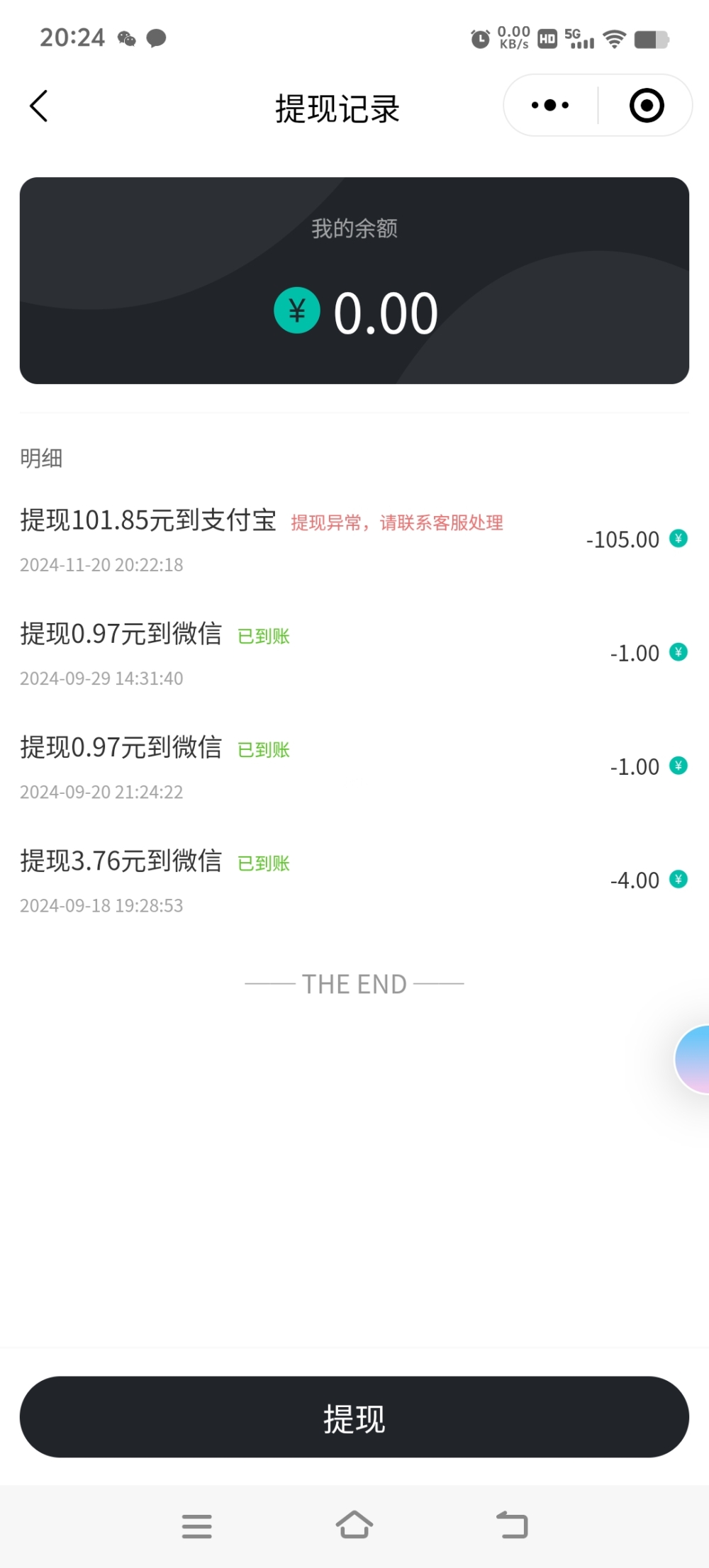The width and height of the screenshot is (709, 1568).
Task: Tap the black 提现 withdraw button
Action: click(354, 1418)
